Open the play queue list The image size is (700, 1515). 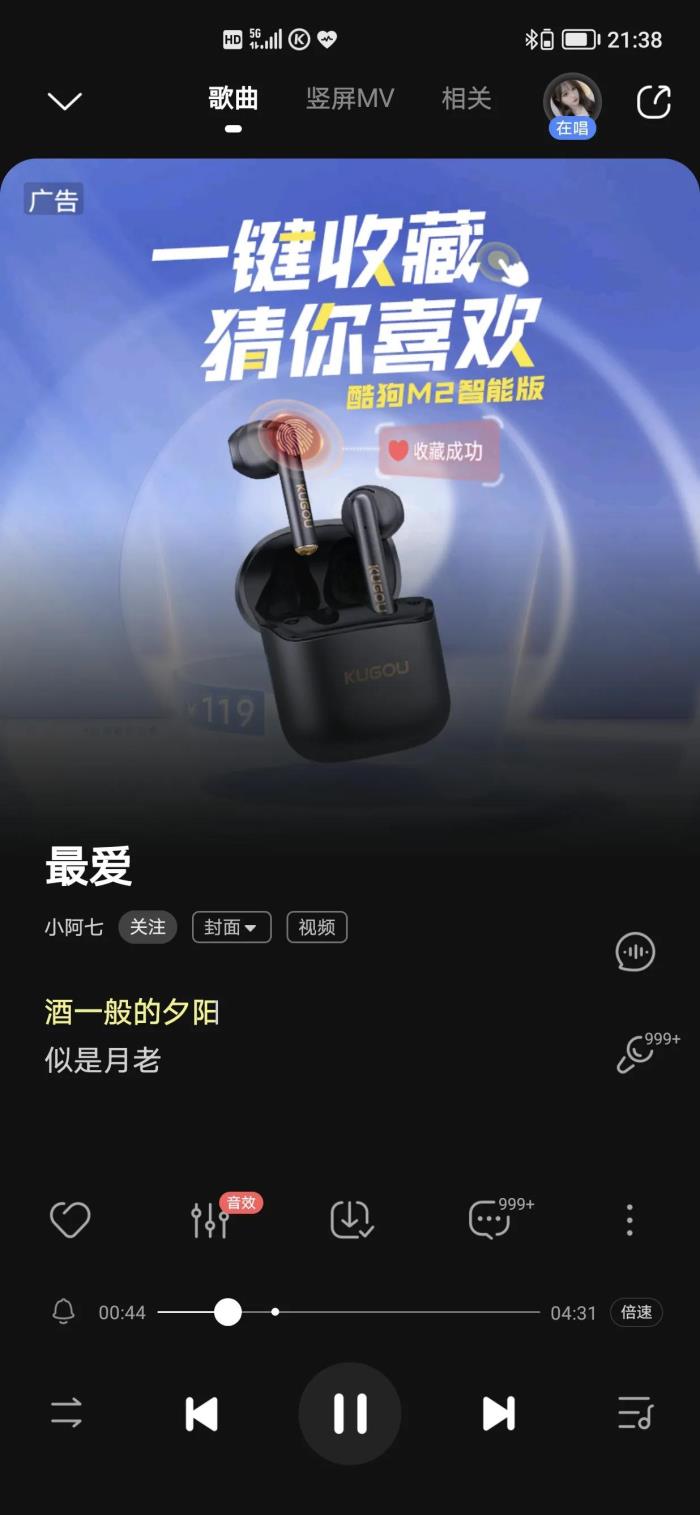(635, 1413)
